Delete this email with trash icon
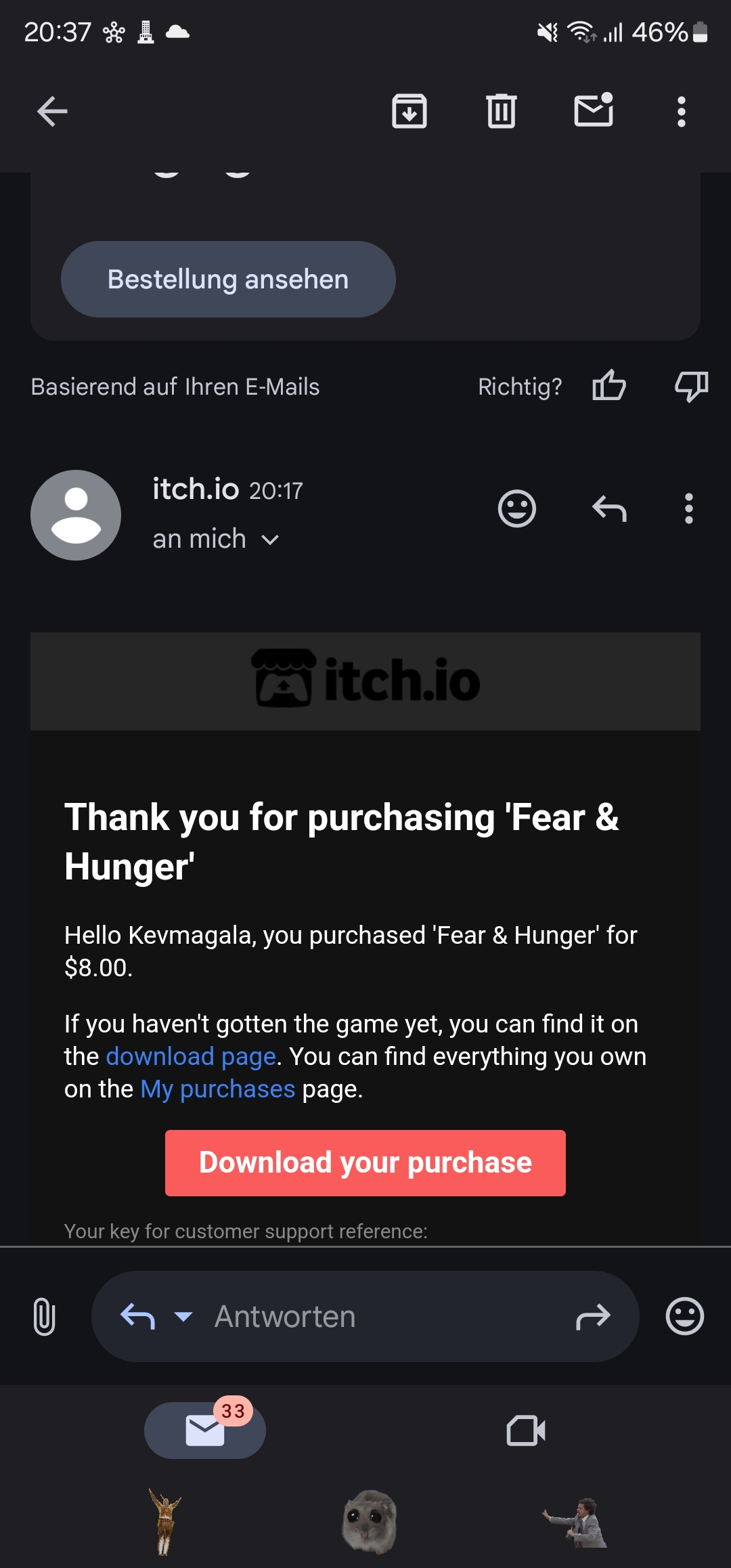 point(501,112)
